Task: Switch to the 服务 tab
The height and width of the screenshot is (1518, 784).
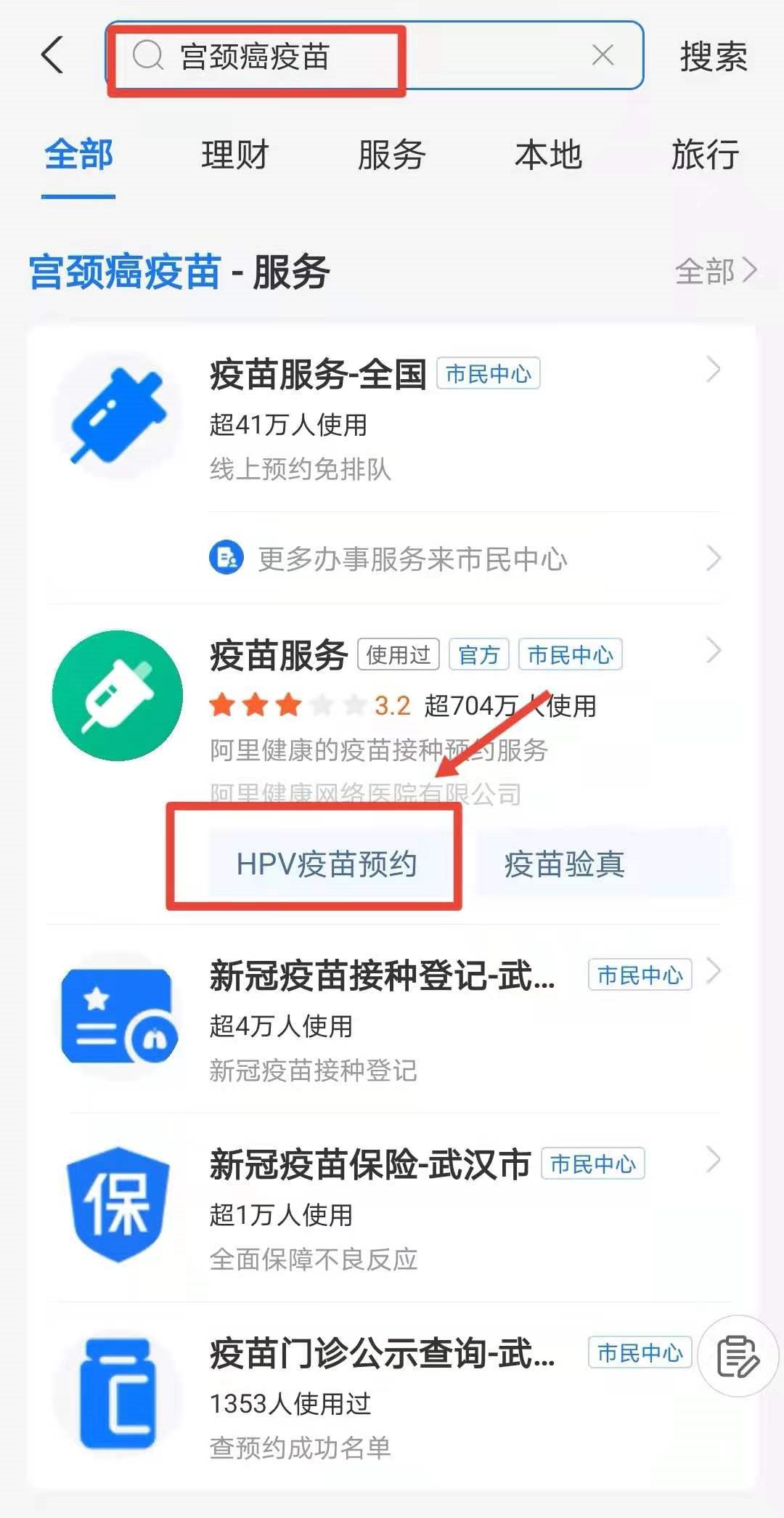Action: [391, 155]
